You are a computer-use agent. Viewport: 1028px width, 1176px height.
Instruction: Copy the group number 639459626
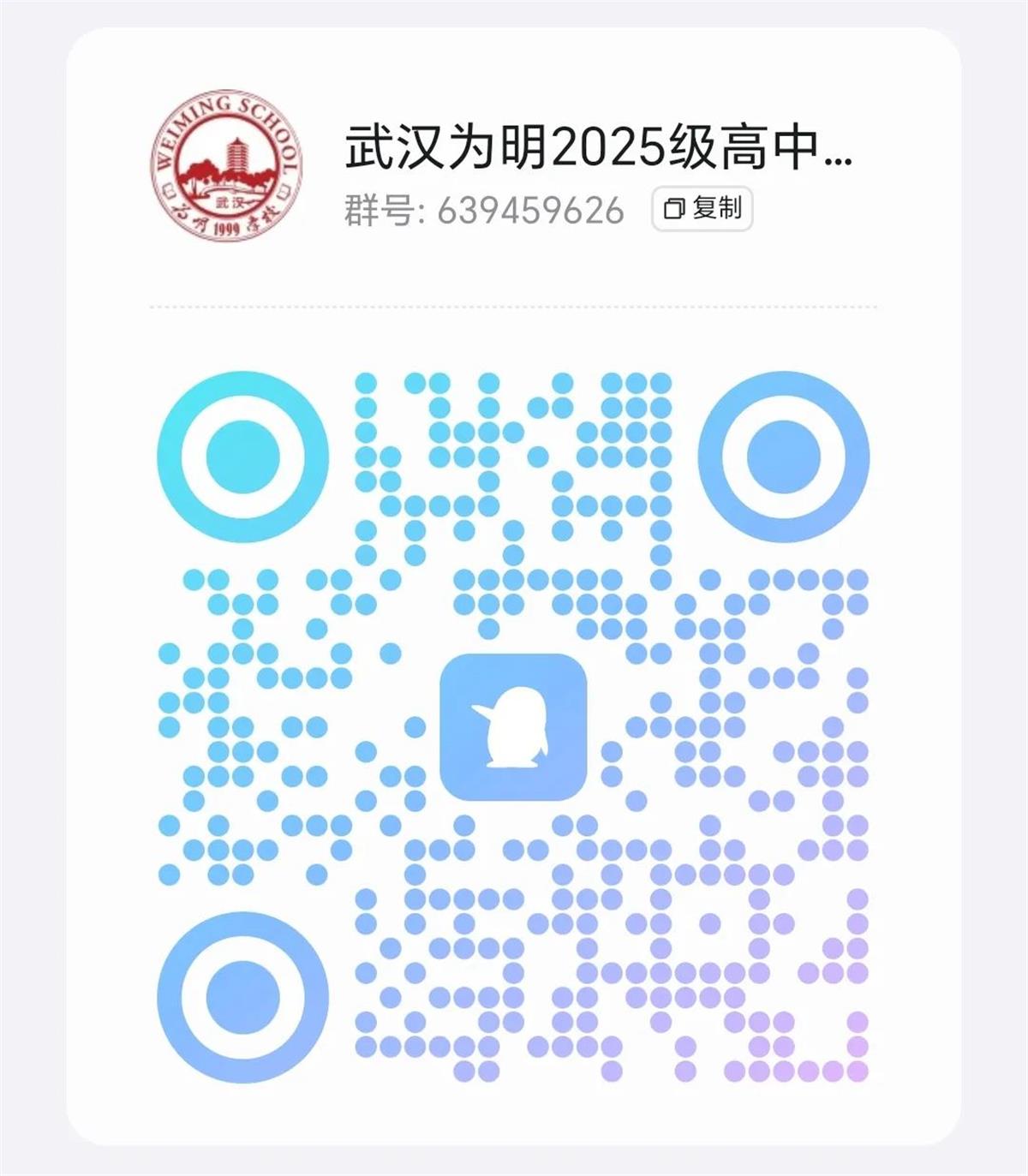coord(702,209)
